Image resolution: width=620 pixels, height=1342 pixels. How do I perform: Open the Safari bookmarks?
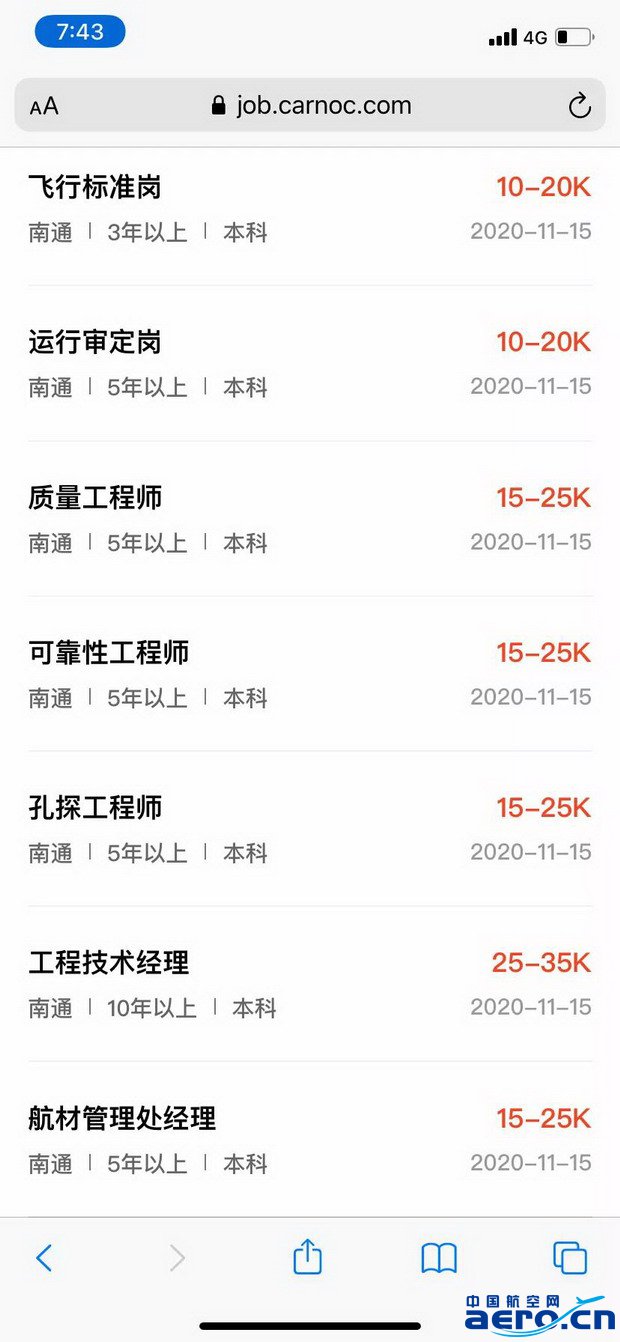(x=439, y=1257)
